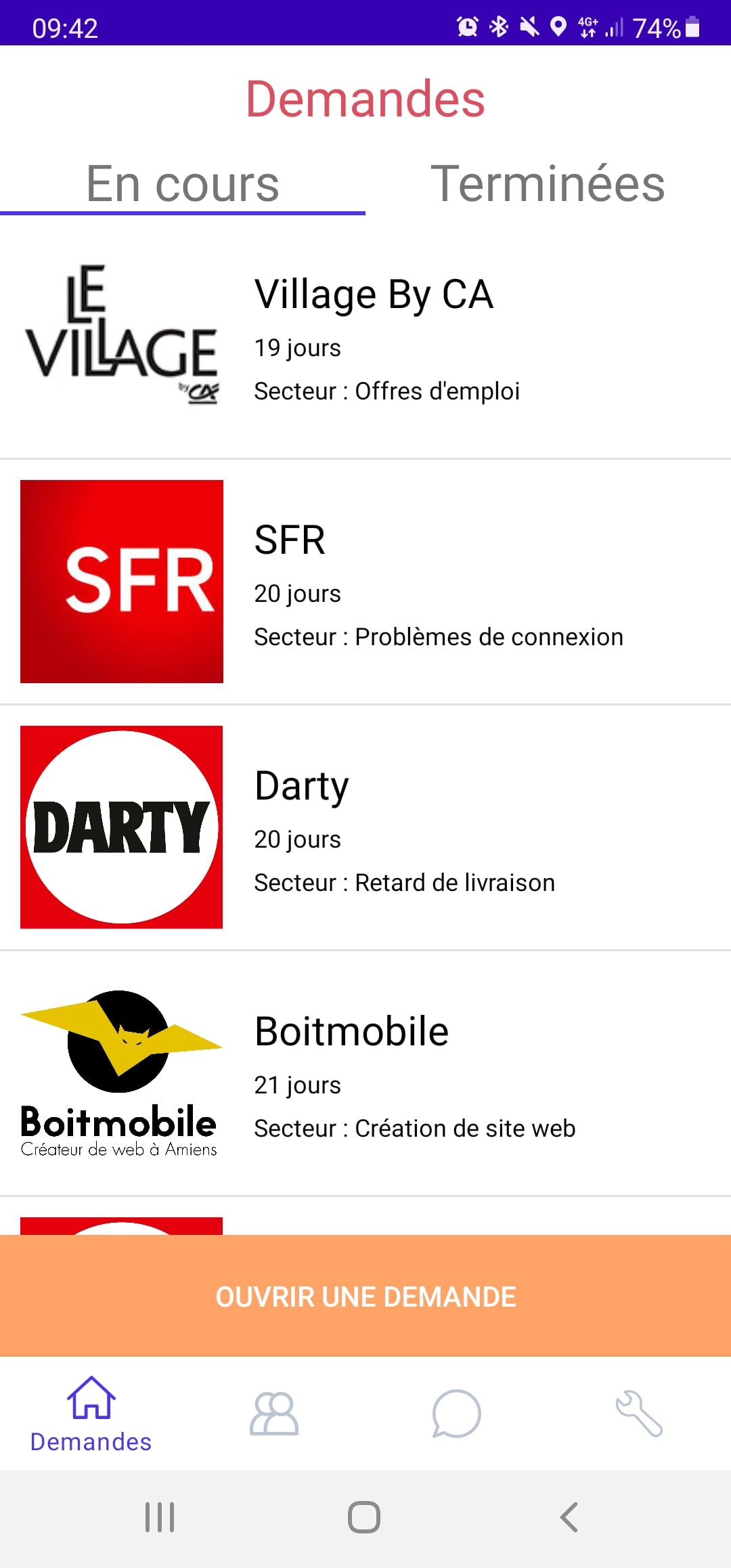Show recent apps from the navigation bar

click(160, 1517)
